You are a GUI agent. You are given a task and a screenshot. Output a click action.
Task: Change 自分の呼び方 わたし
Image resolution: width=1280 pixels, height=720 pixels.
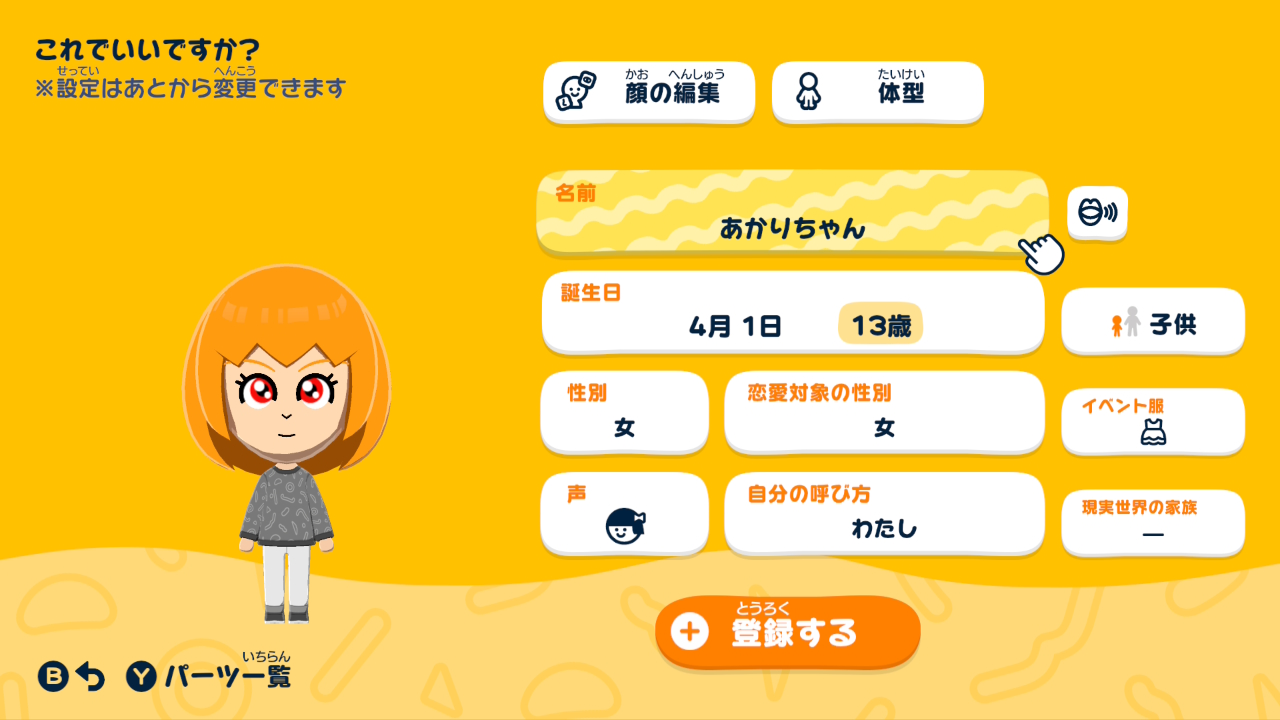[x=884, y=512]
